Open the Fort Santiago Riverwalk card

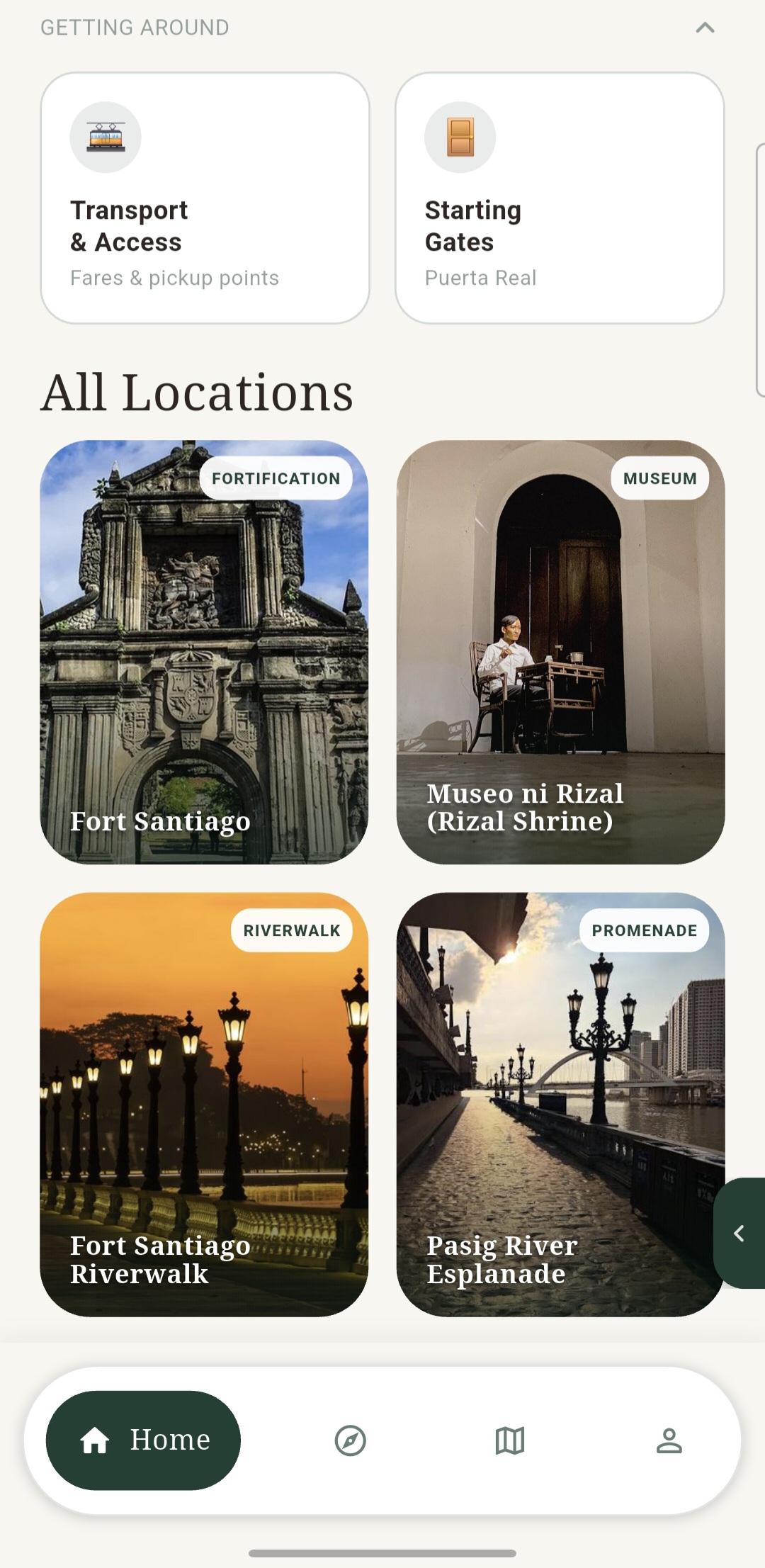click(204, 1105)
